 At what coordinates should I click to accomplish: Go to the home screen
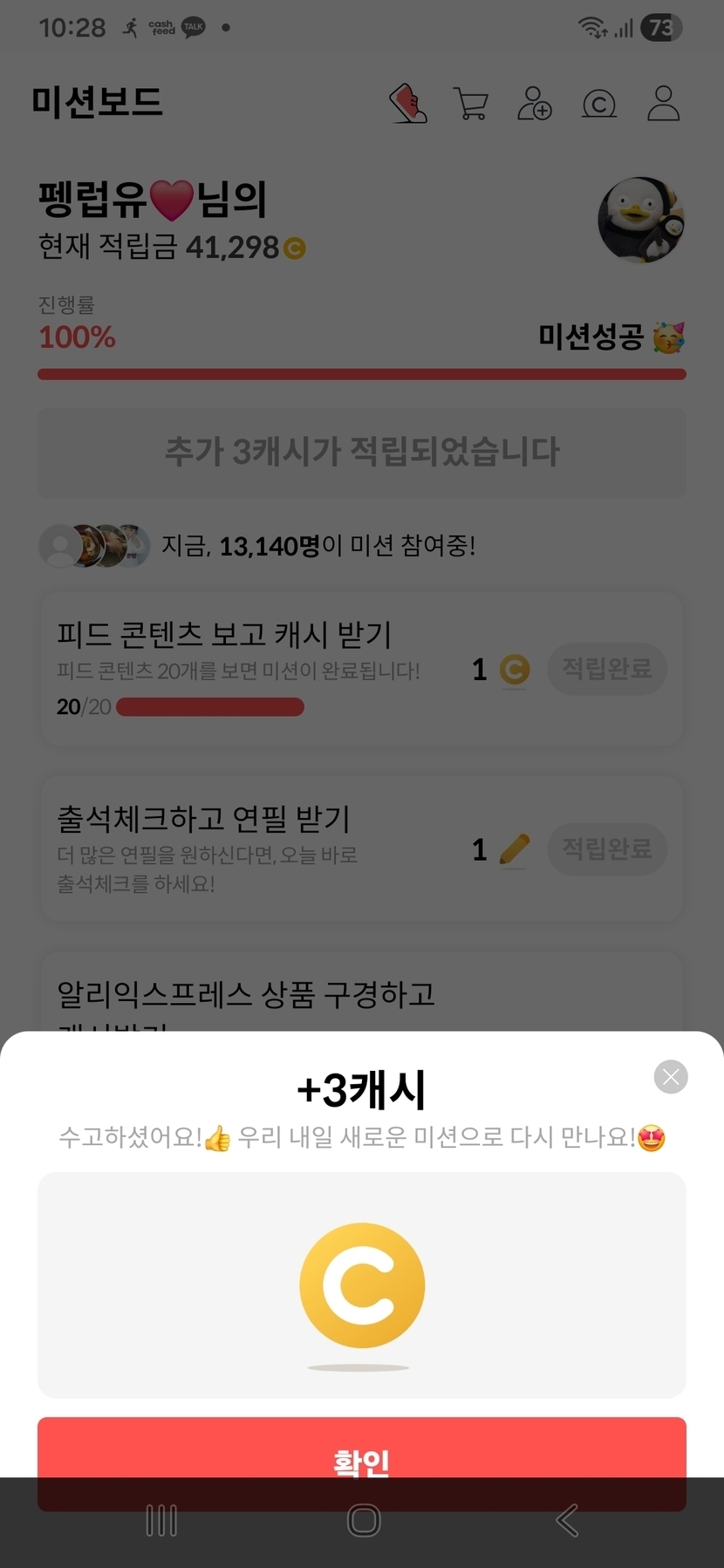[364, 1520]
